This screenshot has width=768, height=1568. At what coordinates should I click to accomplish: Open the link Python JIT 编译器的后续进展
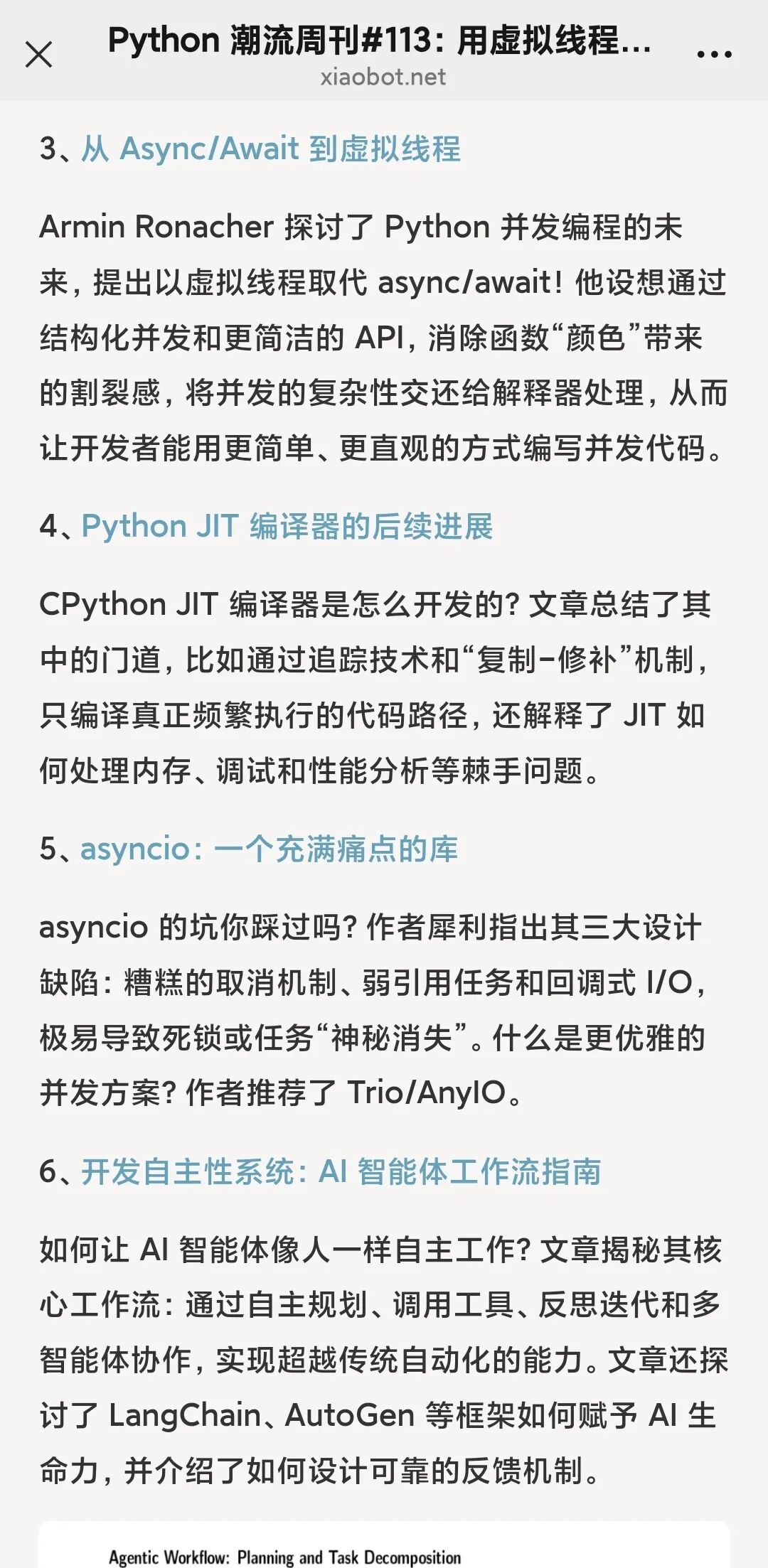[x=287, y=527]
